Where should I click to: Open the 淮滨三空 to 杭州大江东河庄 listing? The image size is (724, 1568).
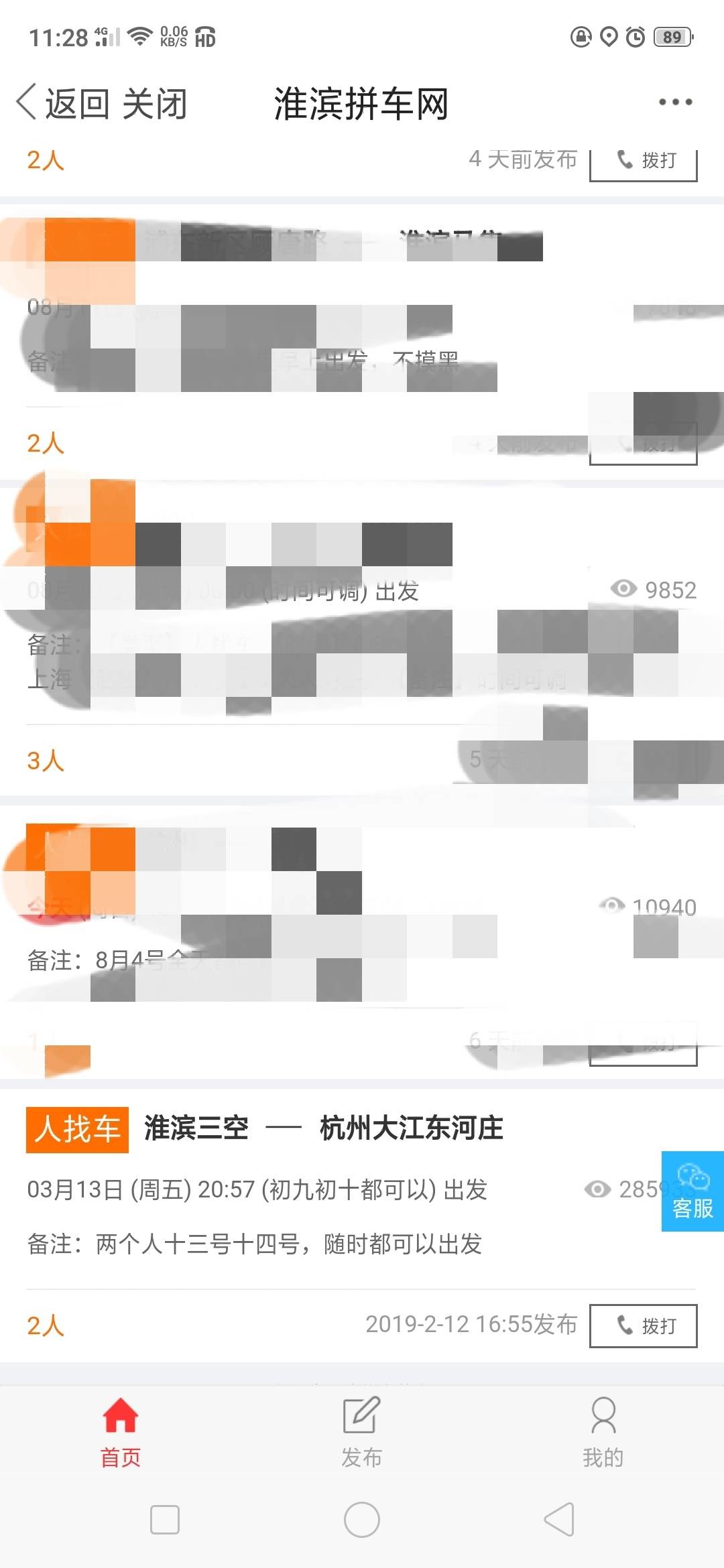pos(323,1128)
